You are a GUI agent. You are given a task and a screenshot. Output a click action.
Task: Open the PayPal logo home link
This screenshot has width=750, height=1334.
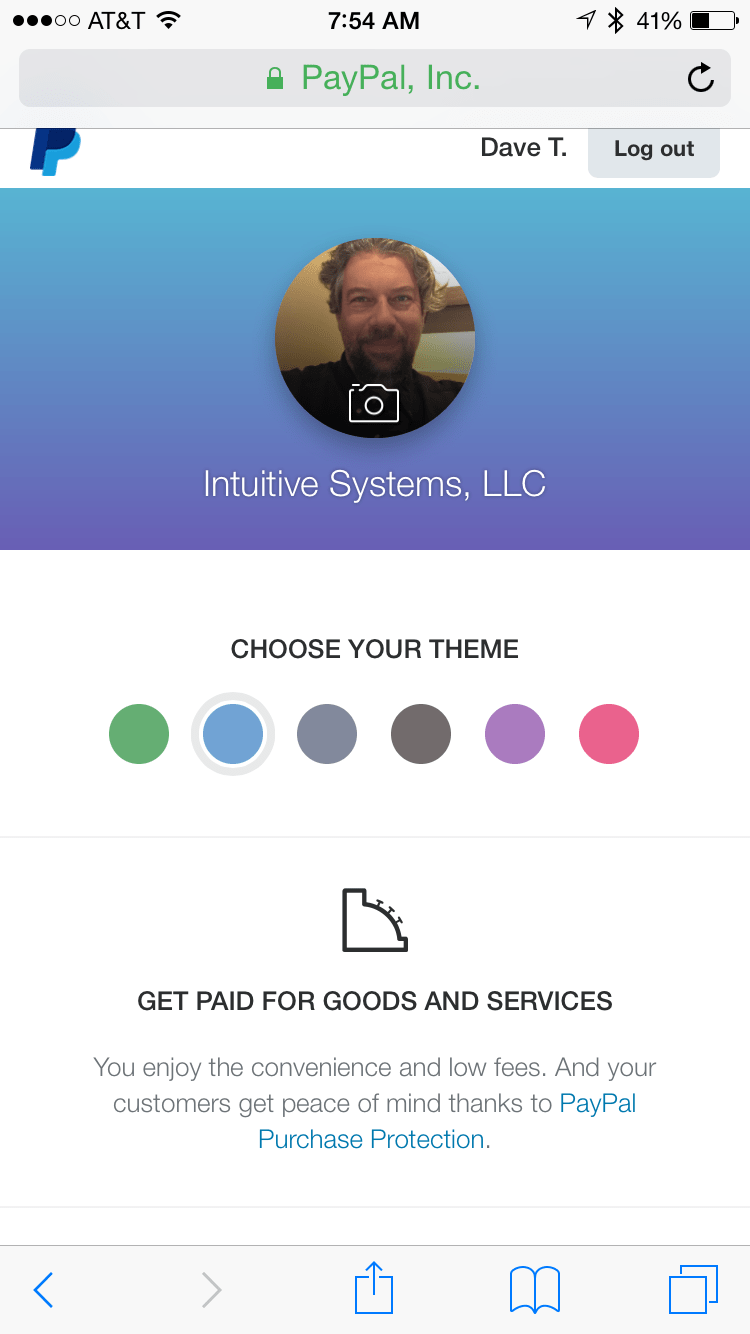pos(55,151)
